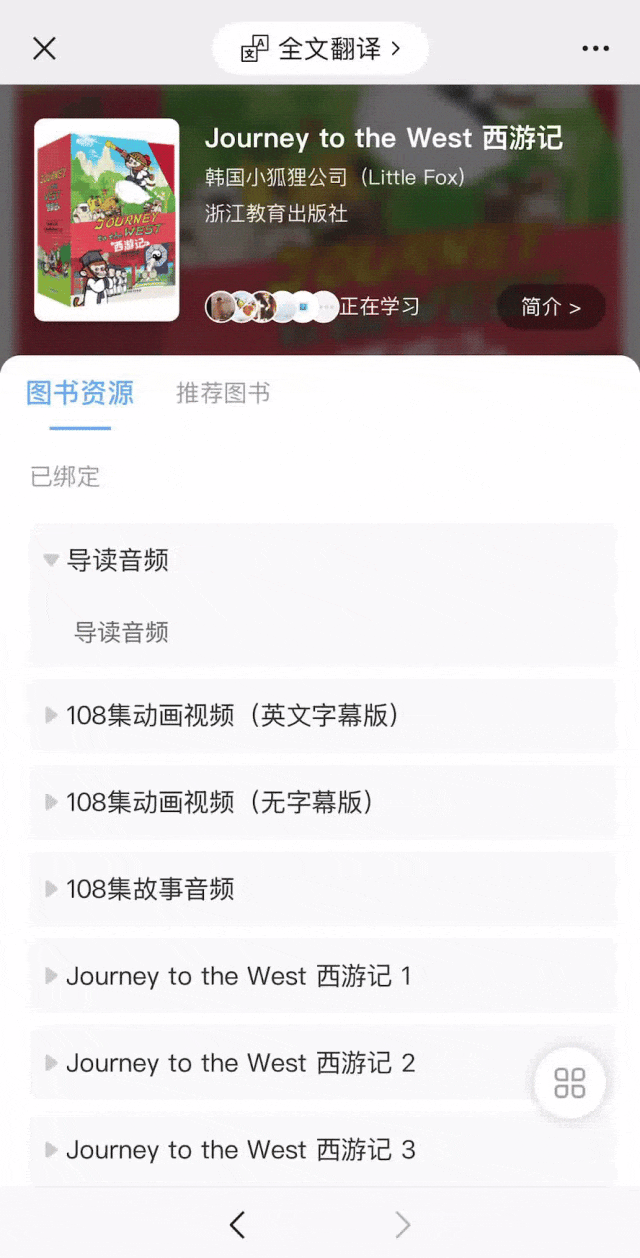Open the 简介 book introduction
This screenshot has height=1258, width=640.
coord(551,307)
